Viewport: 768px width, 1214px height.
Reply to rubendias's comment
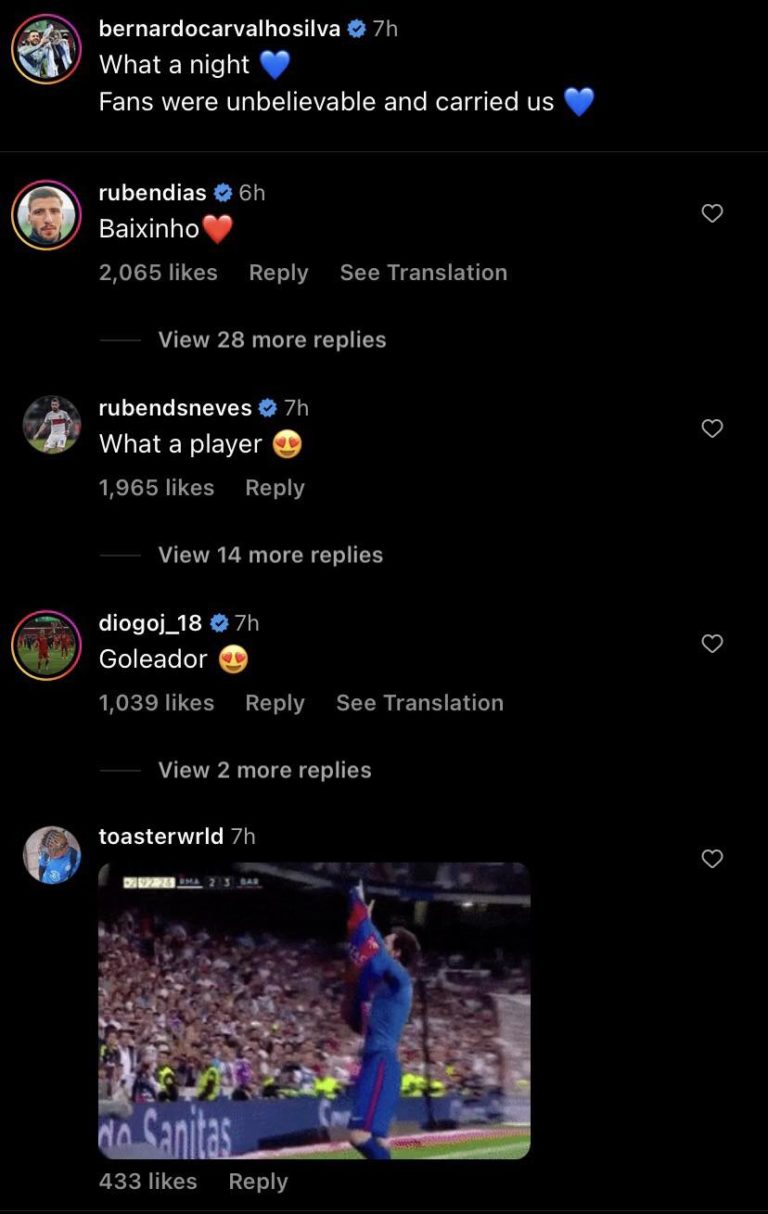(x=278, y=272)
